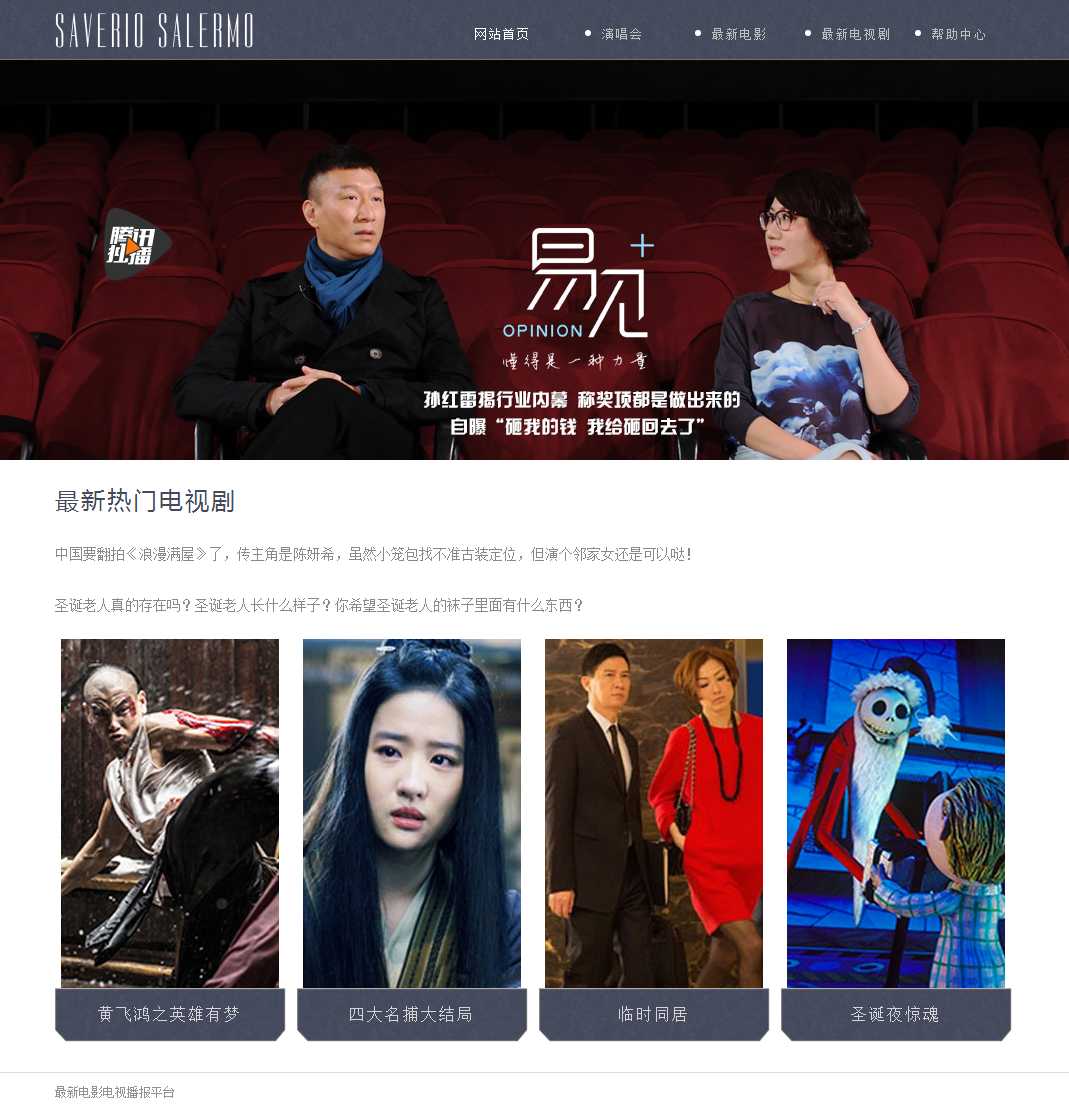View the 四大名捕大结局 poster
This screenshot has height=1111, width=1069.
point(412,813)
